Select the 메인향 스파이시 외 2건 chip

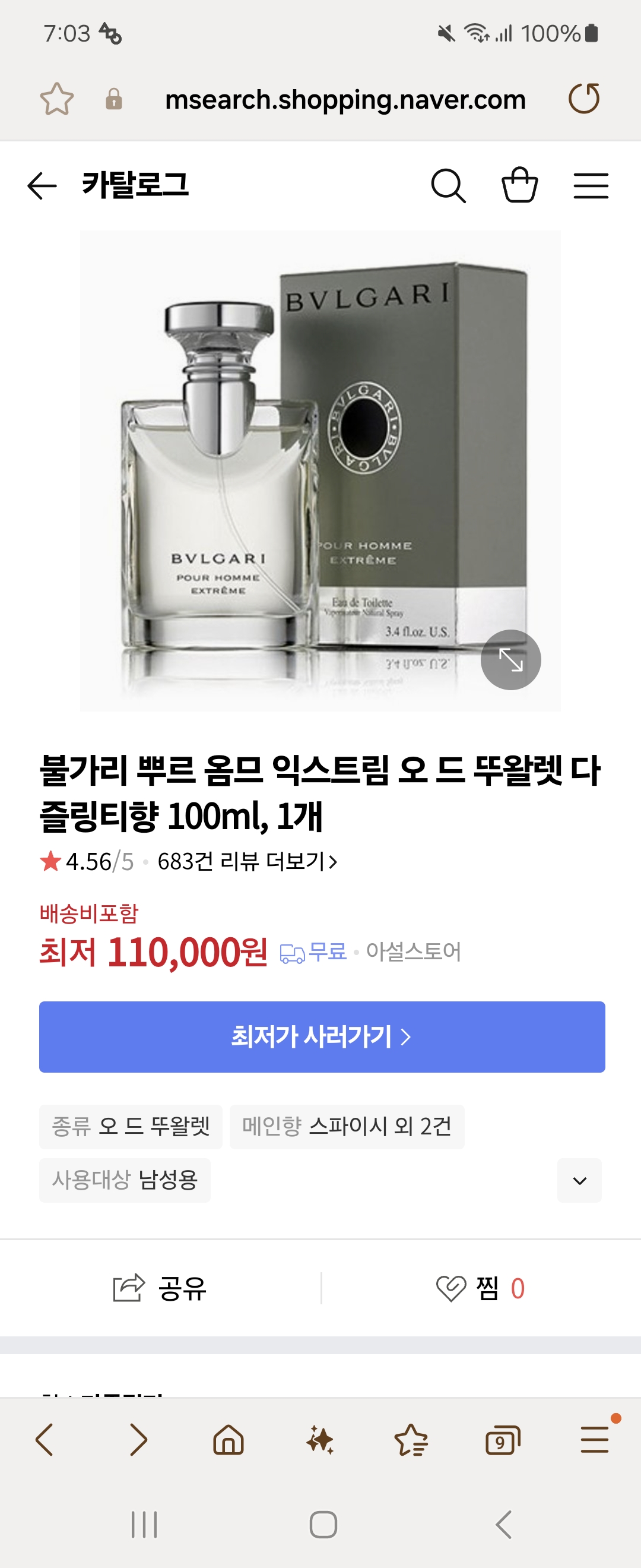click(347, 1127)
